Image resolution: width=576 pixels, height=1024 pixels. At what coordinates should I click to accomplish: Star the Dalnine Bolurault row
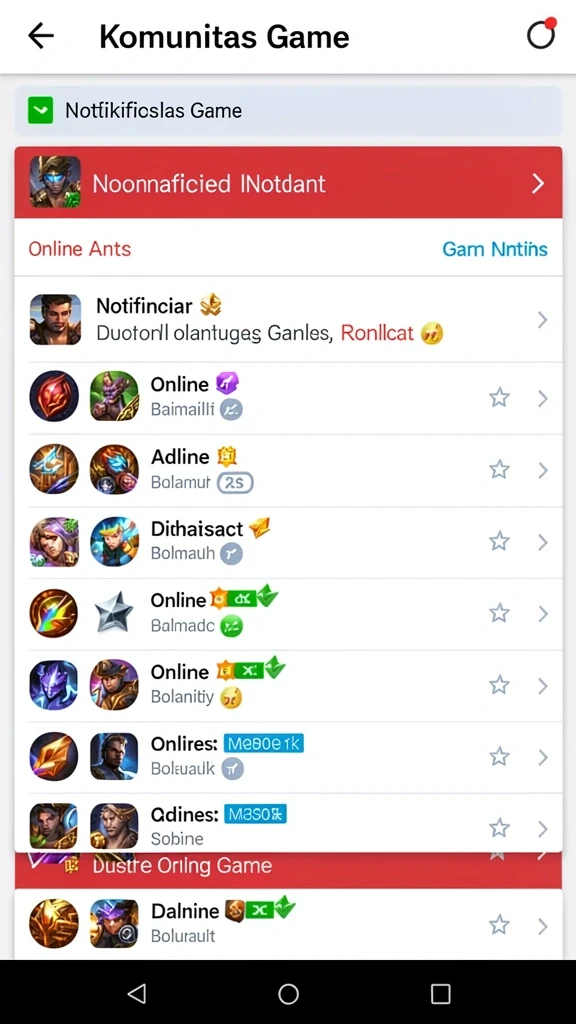[499, 925]
